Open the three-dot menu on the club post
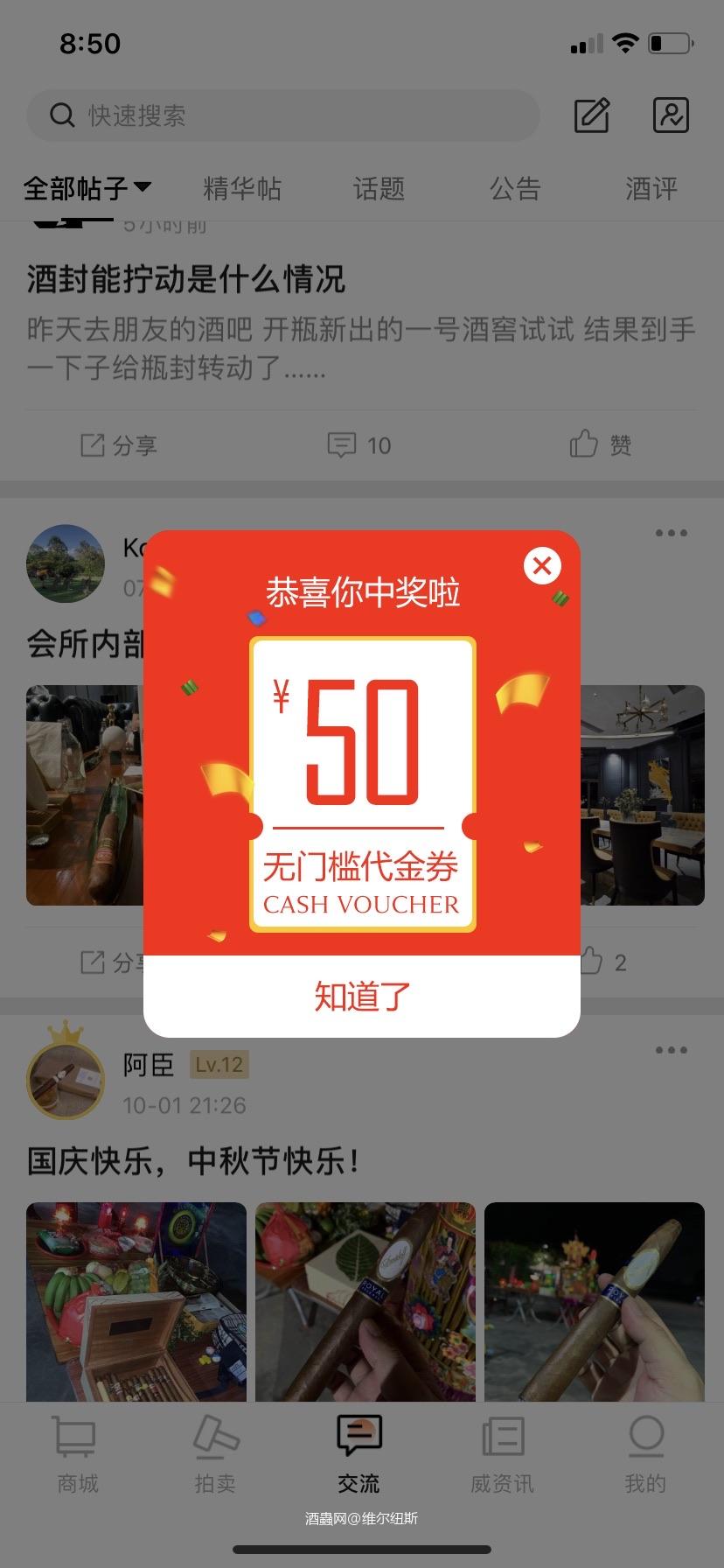 (671, 532)
